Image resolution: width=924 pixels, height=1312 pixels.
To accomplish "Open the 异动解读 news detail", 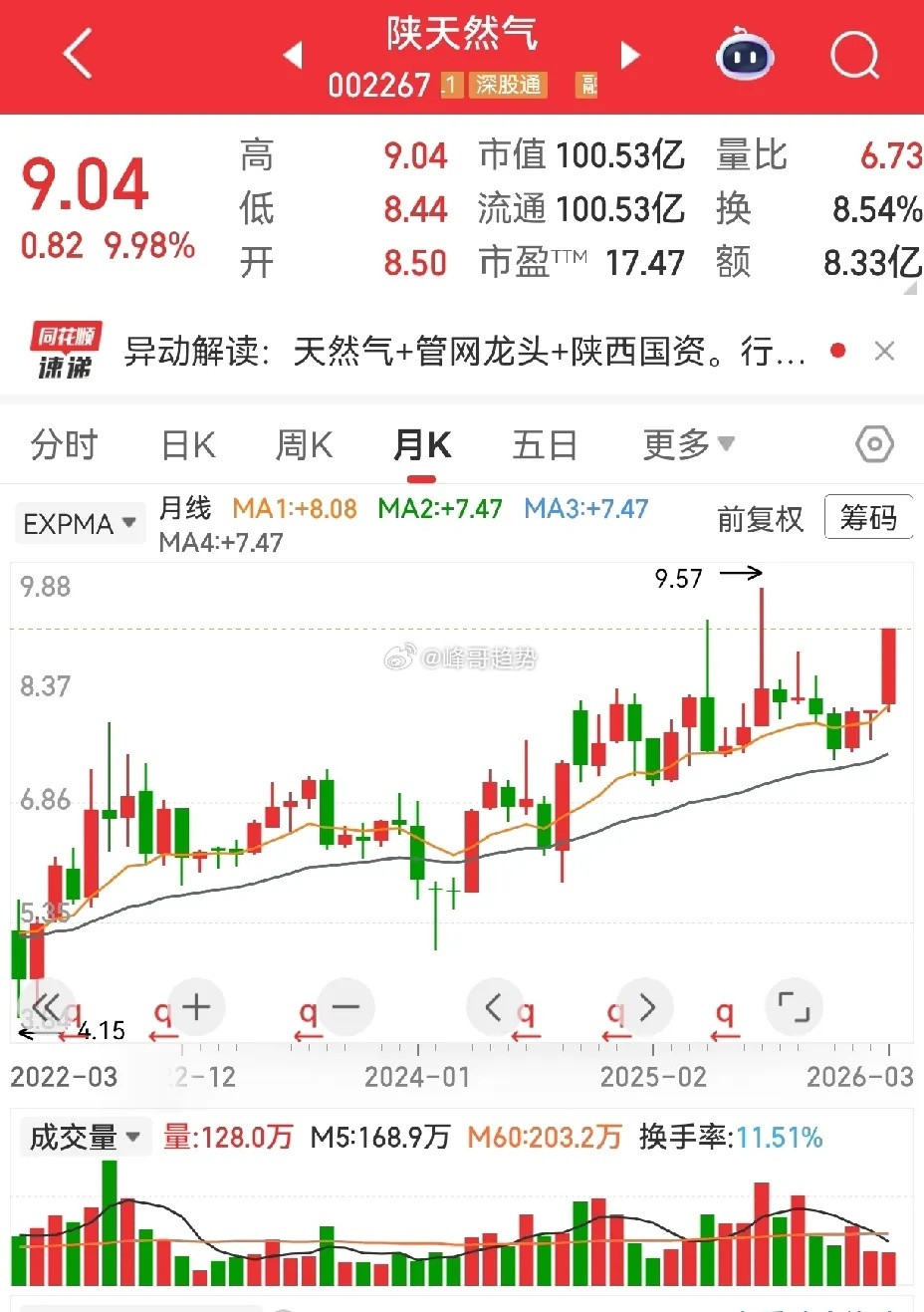I will (x=448, y=352).
